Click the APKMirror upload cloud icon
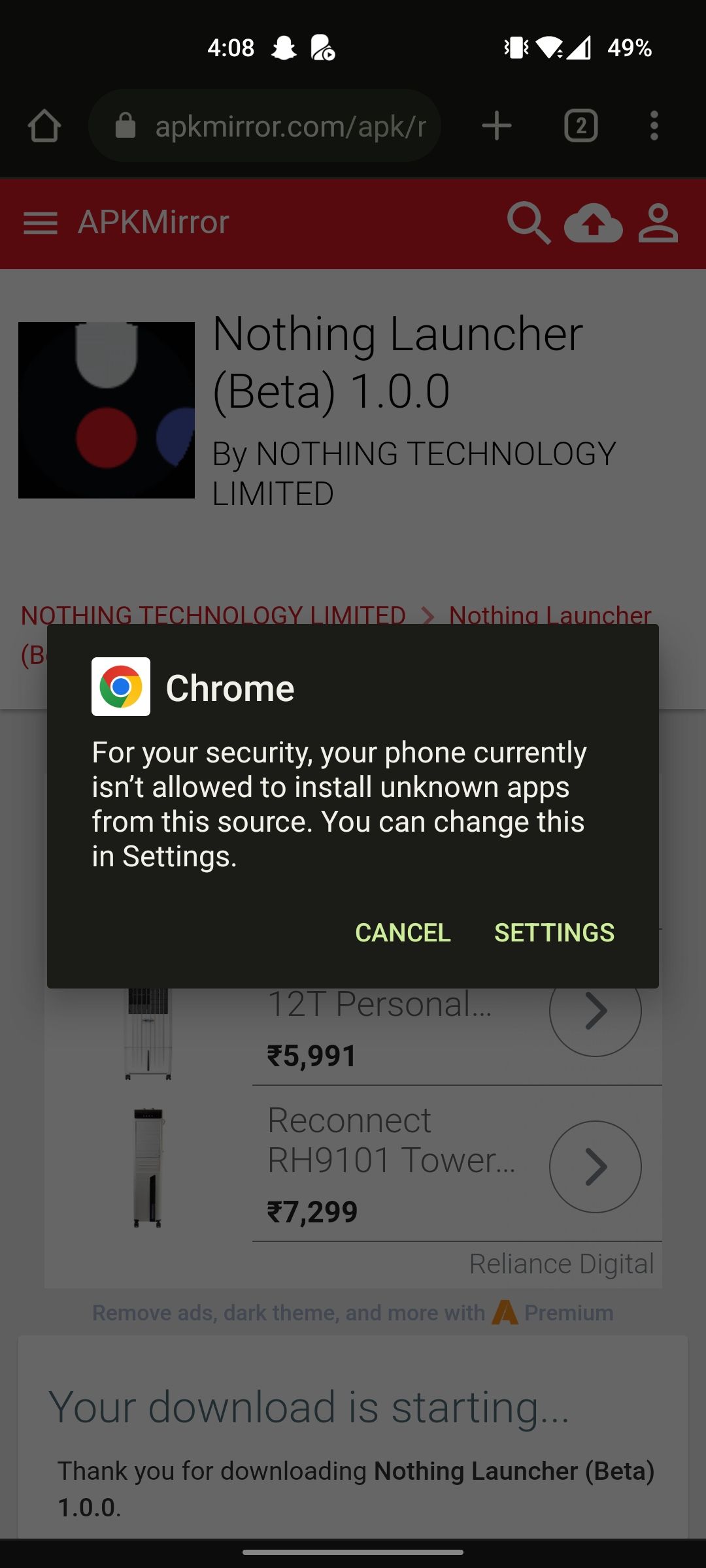 pos(594,224)
